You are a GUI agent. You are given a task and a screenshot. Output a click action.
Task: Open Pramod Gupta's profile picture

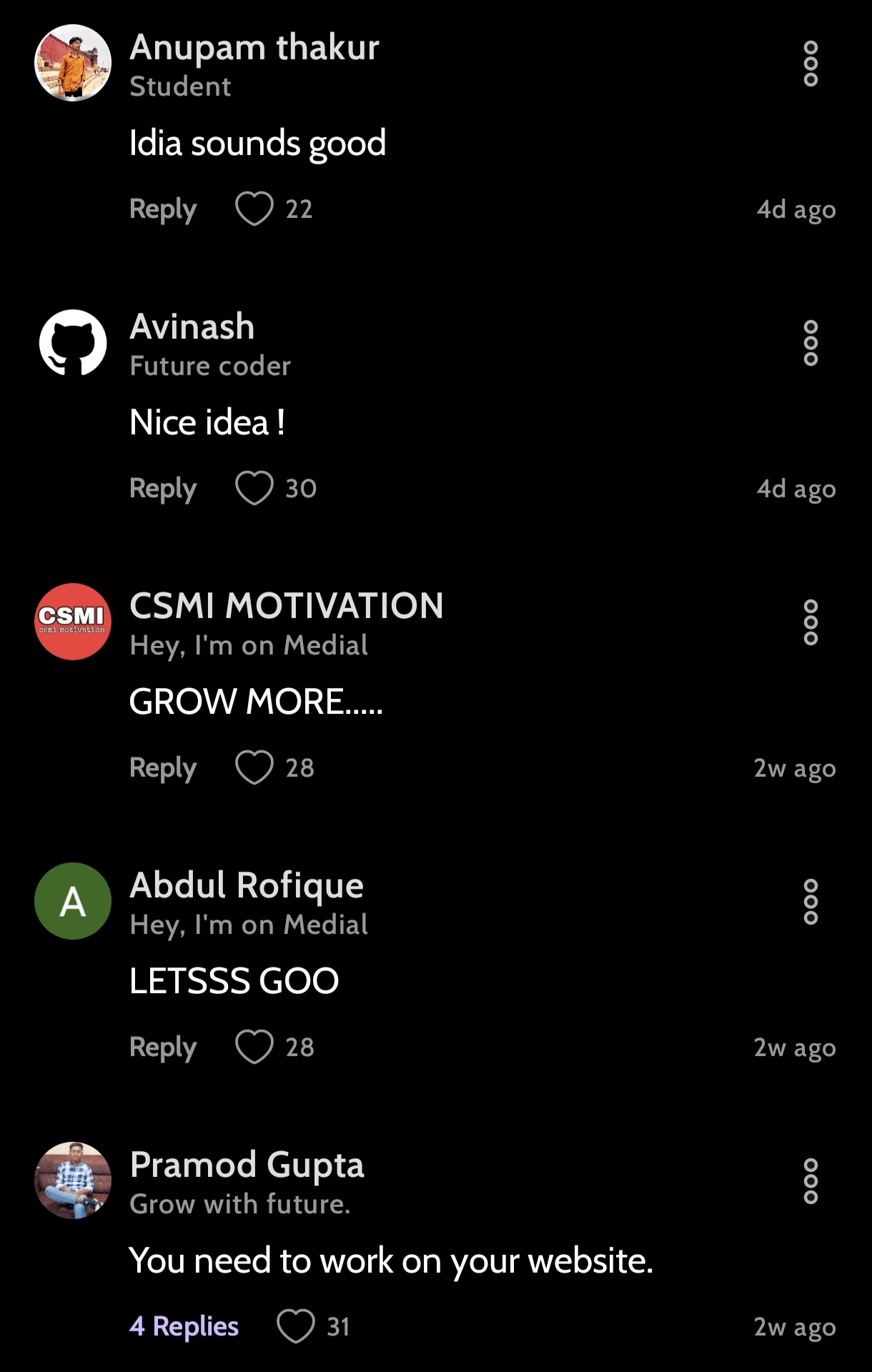click(73, 1180)
